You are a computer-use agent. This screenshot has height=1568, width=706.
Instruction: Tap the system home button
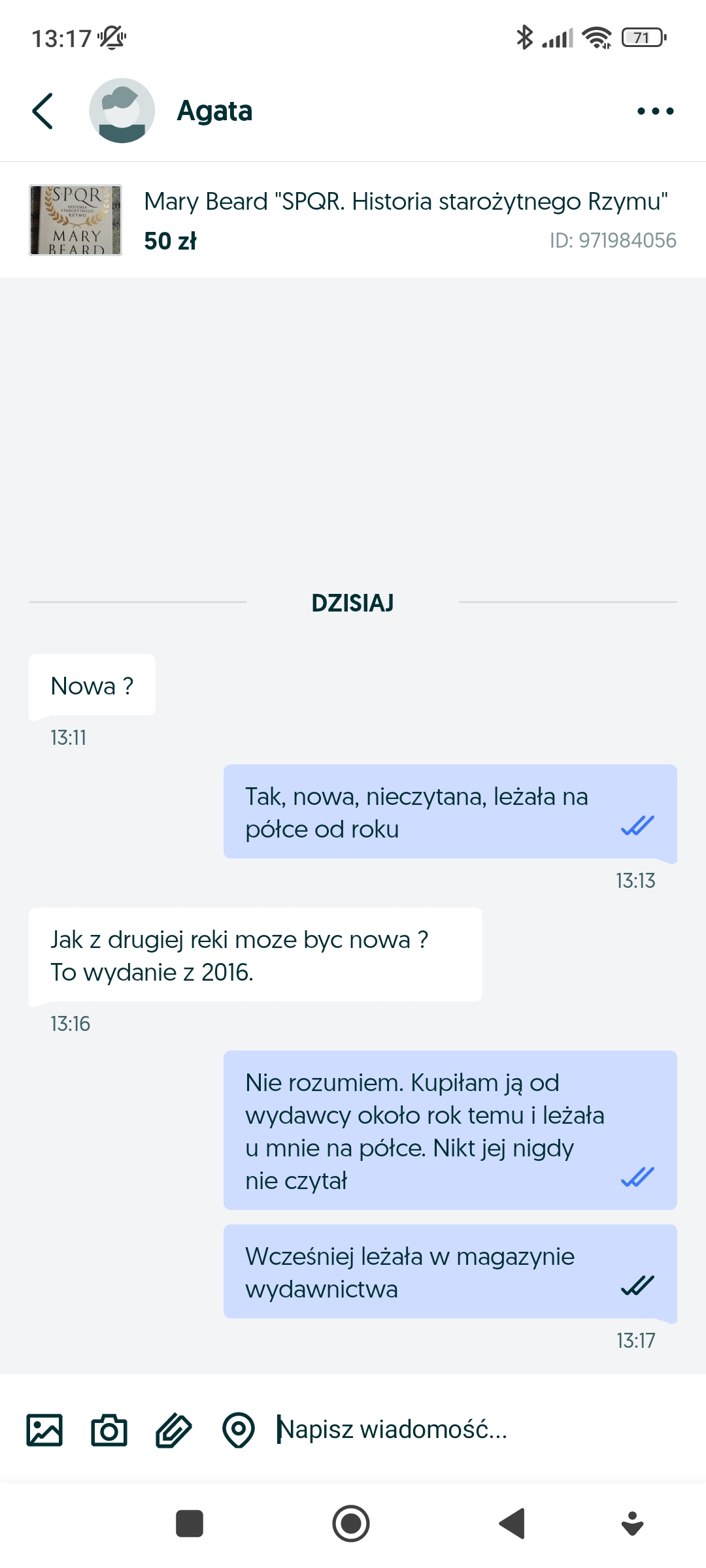[351, 1524]
